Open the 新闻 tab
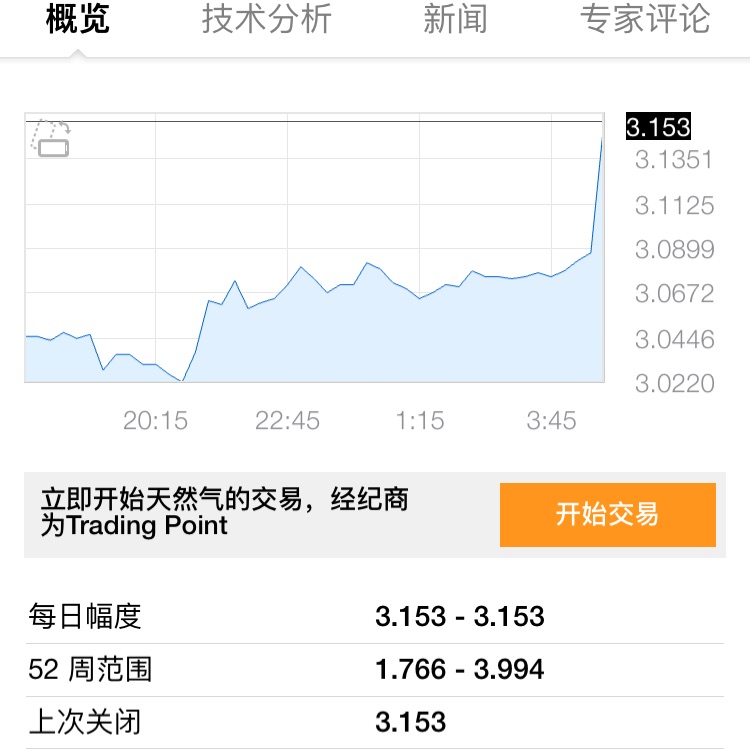750x750 pixels. pyautogui.click(x=455, y=20)
